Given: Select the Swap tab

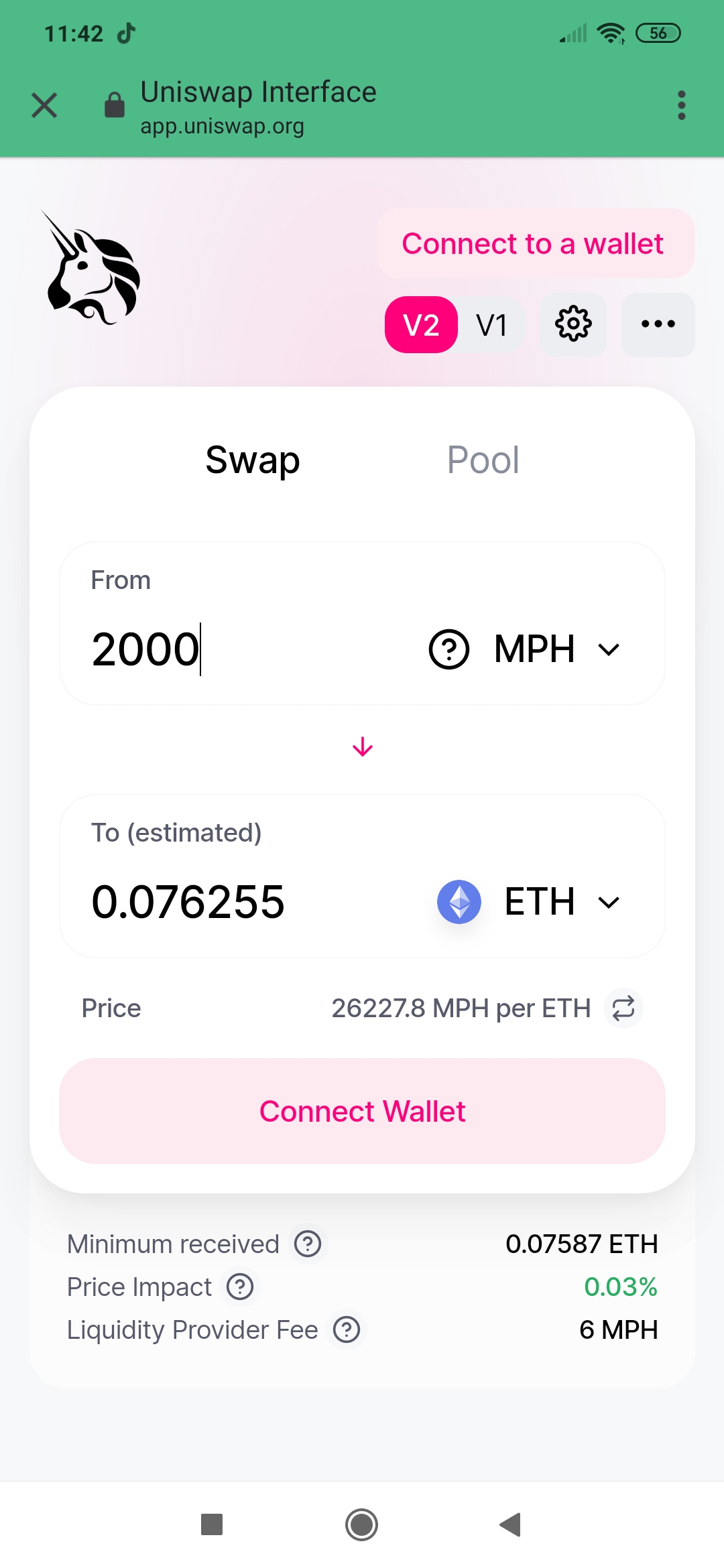Looking at the screenshot, I should pos(253,460).
